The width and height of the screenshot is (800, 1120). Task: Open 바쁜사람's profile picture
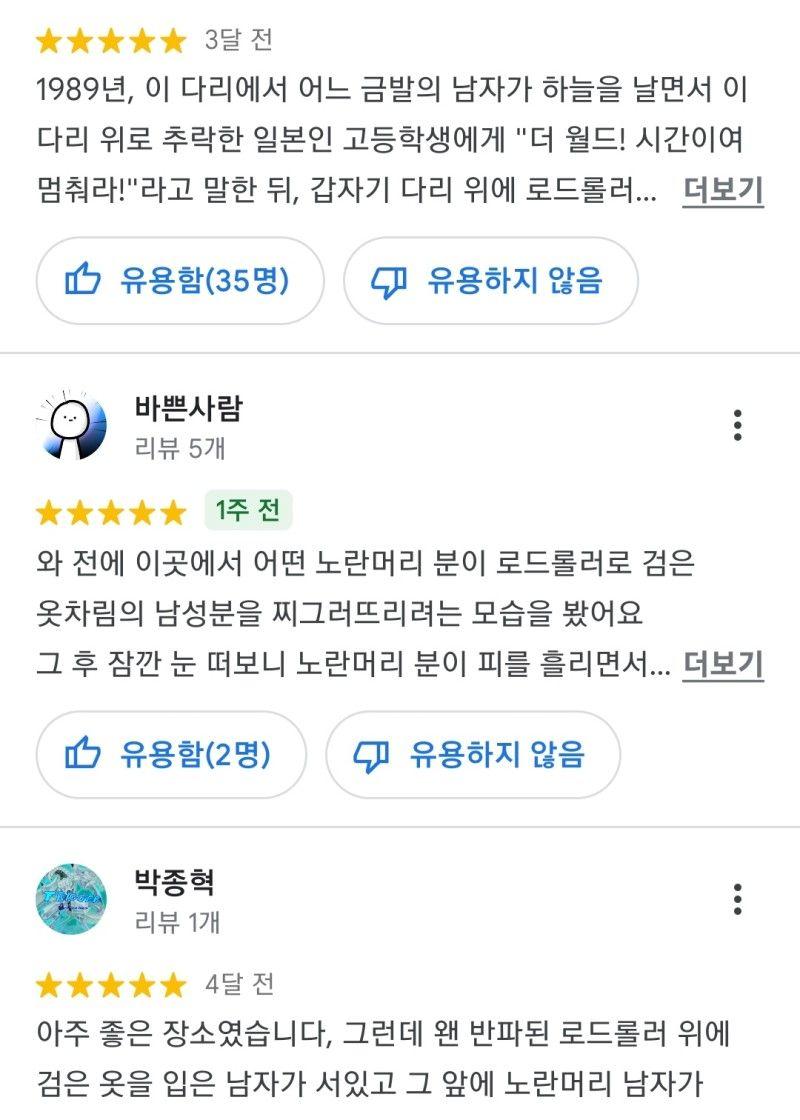click(x=71, y=425)
